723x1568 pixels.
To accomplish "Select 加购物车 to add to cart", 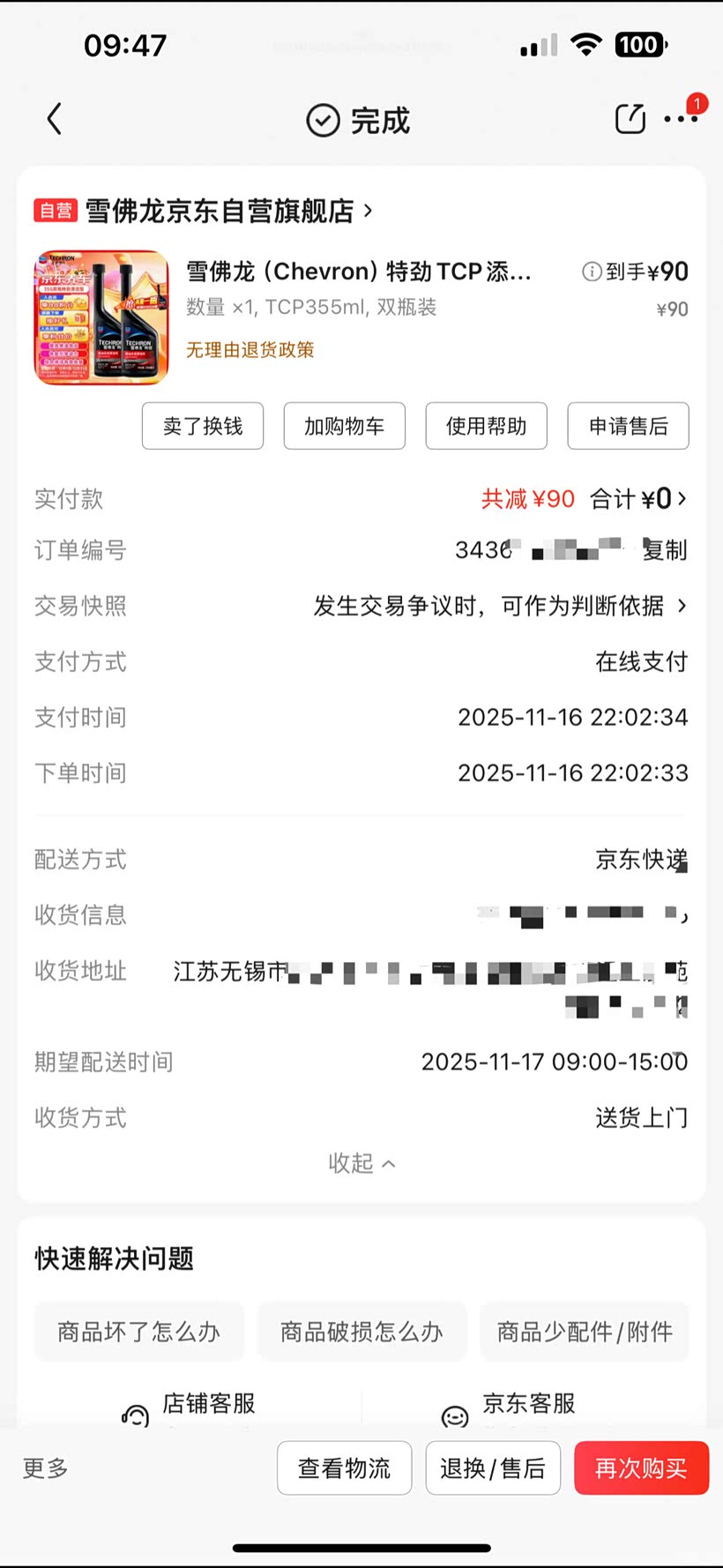I will (x=345, y=426).
